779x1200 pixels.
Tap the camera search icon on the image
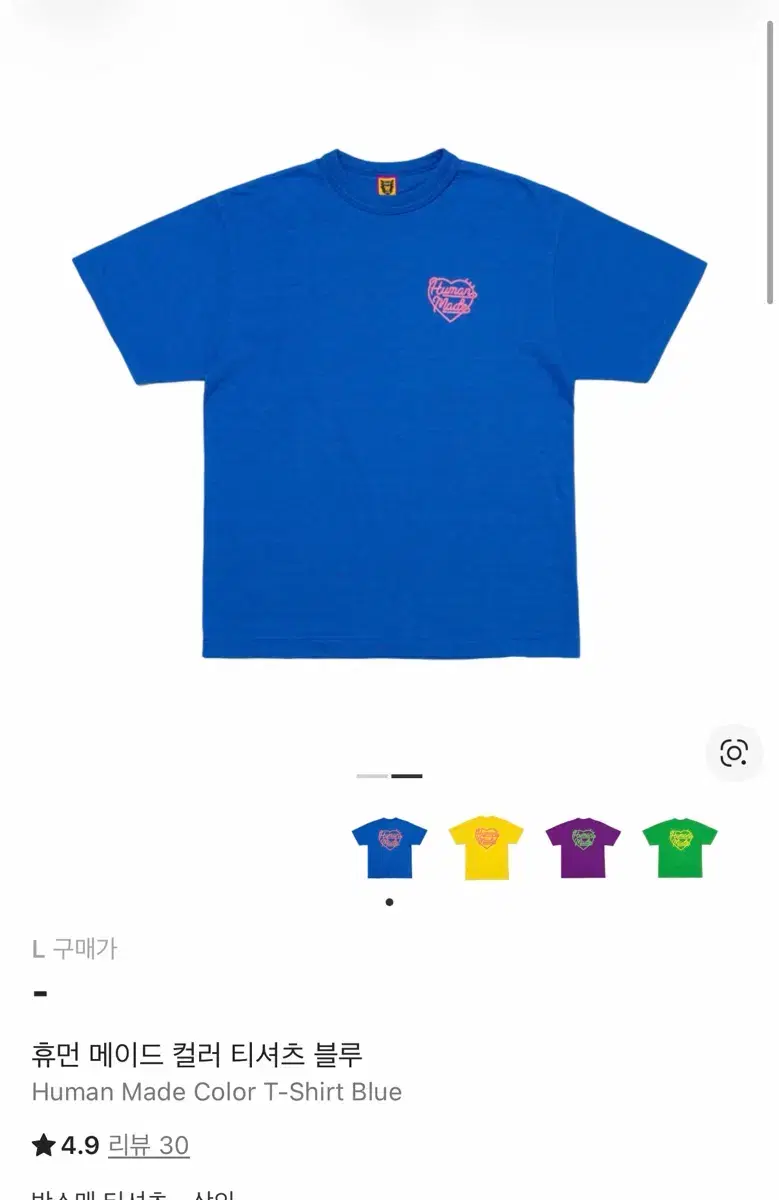733,751
